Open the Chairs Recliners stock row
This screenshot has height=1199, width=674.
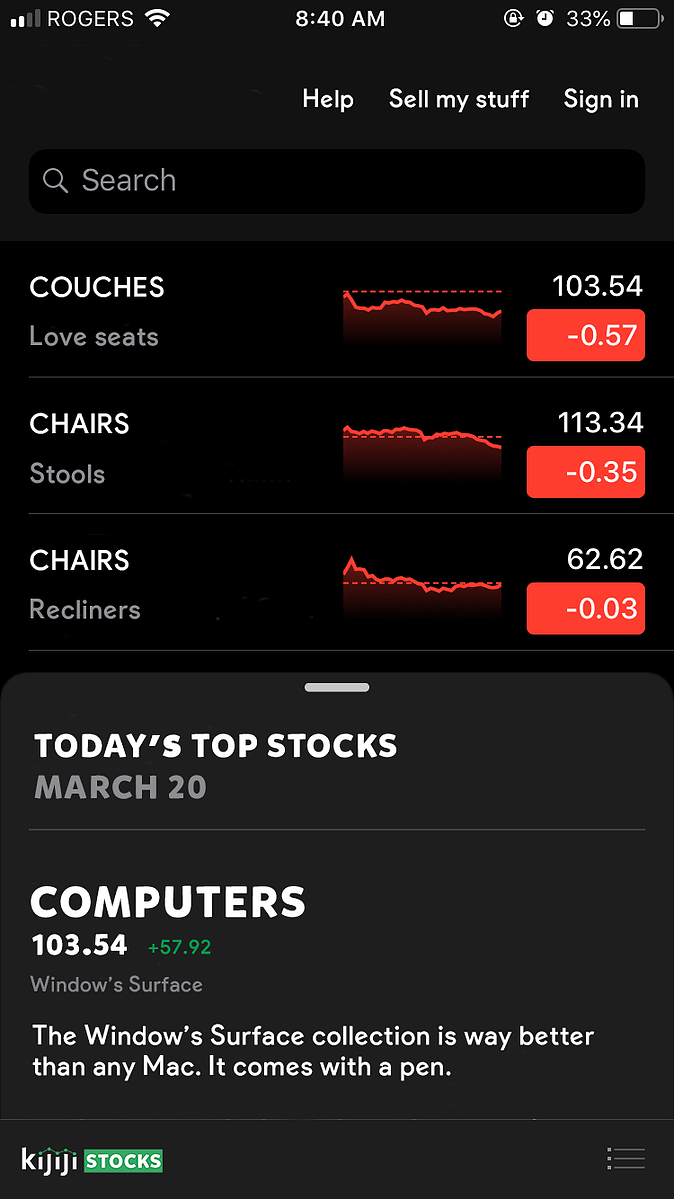(337, 583)
